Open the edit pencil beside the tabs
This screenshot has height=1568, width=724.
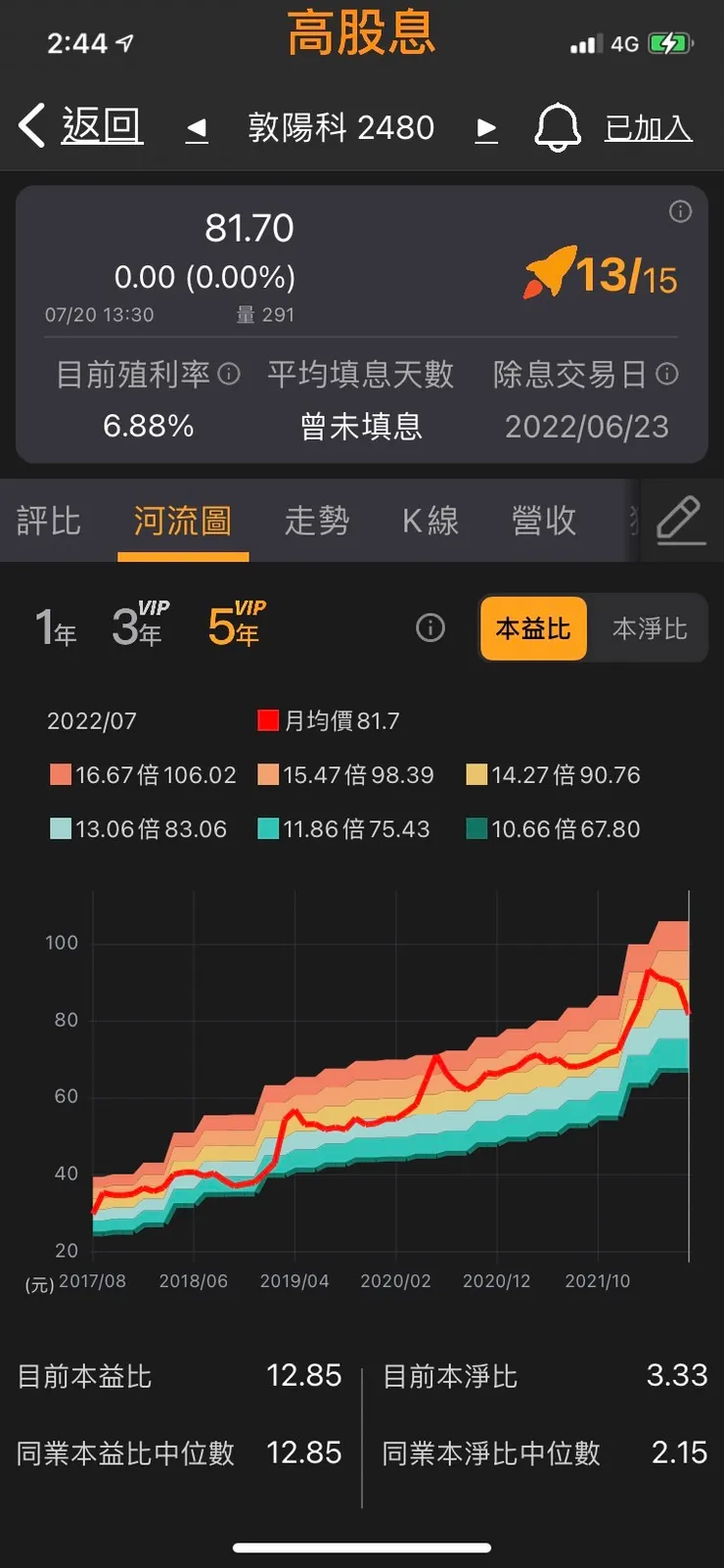click(682, 522)
